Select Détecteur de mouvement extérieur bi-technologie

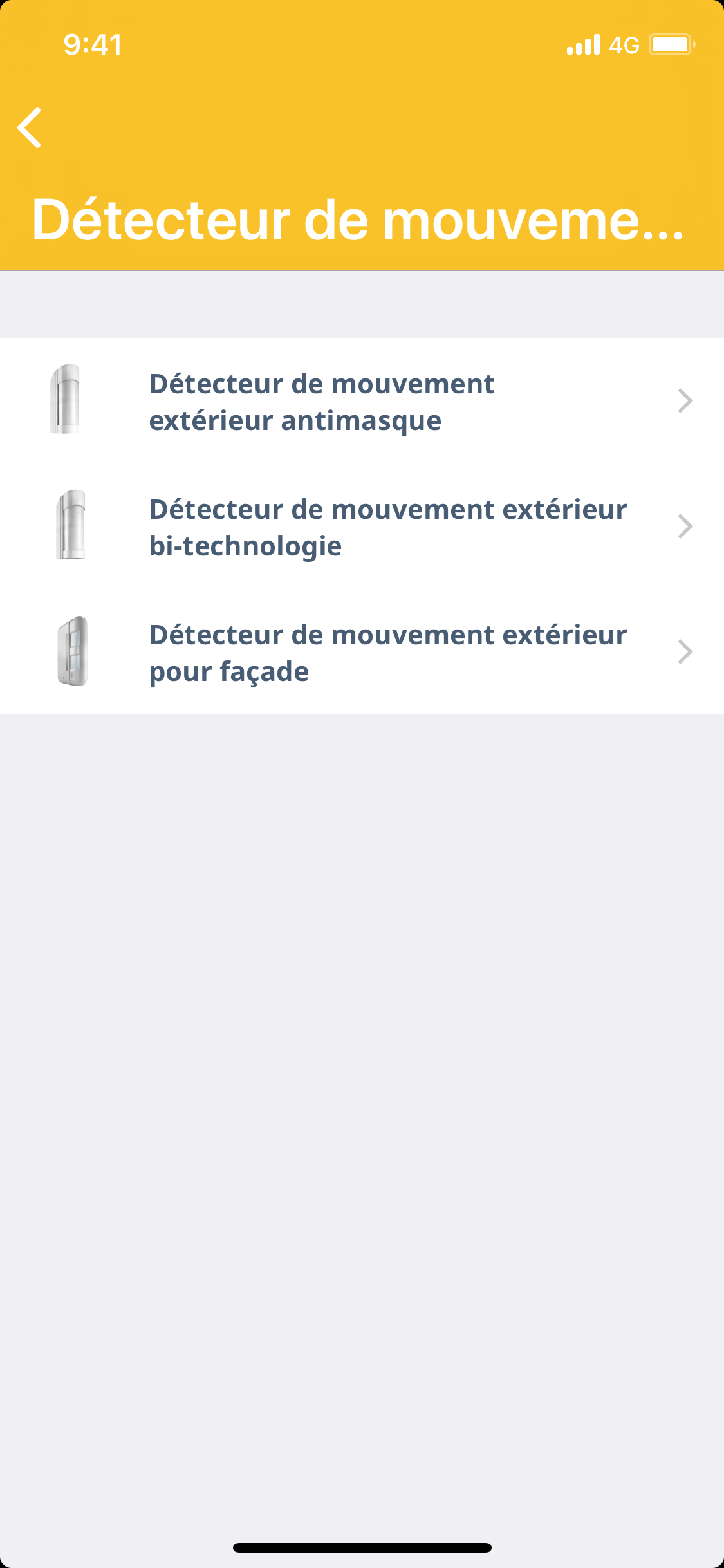click(x=360, y=527)
